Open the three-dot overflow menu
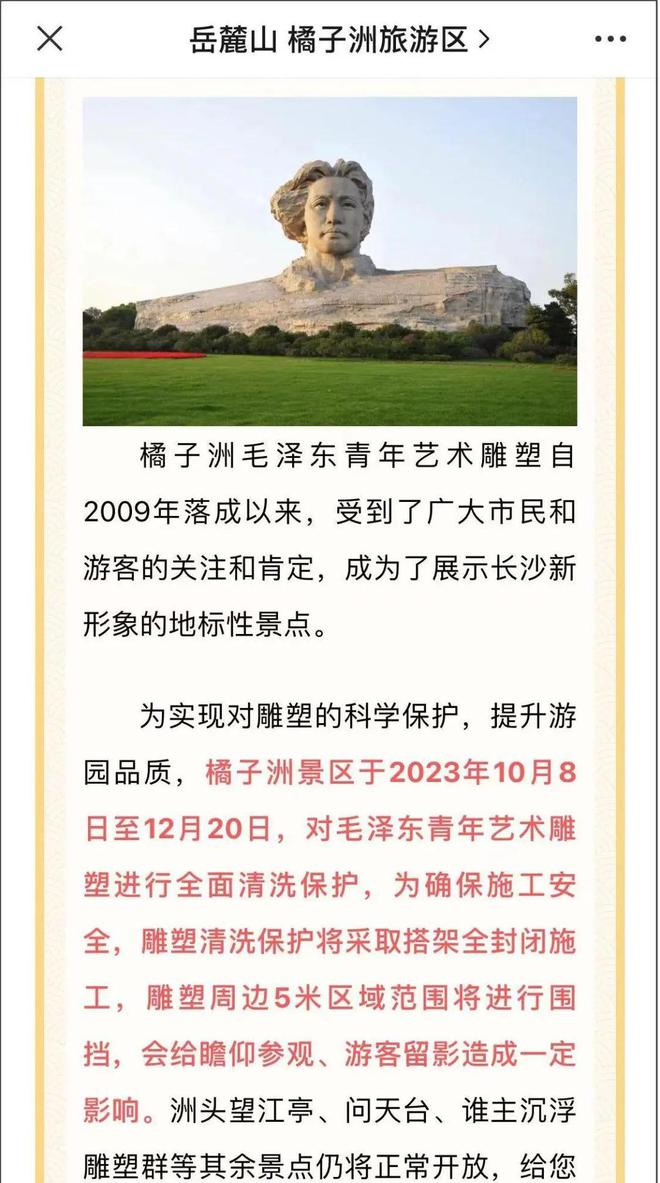This screenshot has width=660, height=1183. click(x=610, y=40)
